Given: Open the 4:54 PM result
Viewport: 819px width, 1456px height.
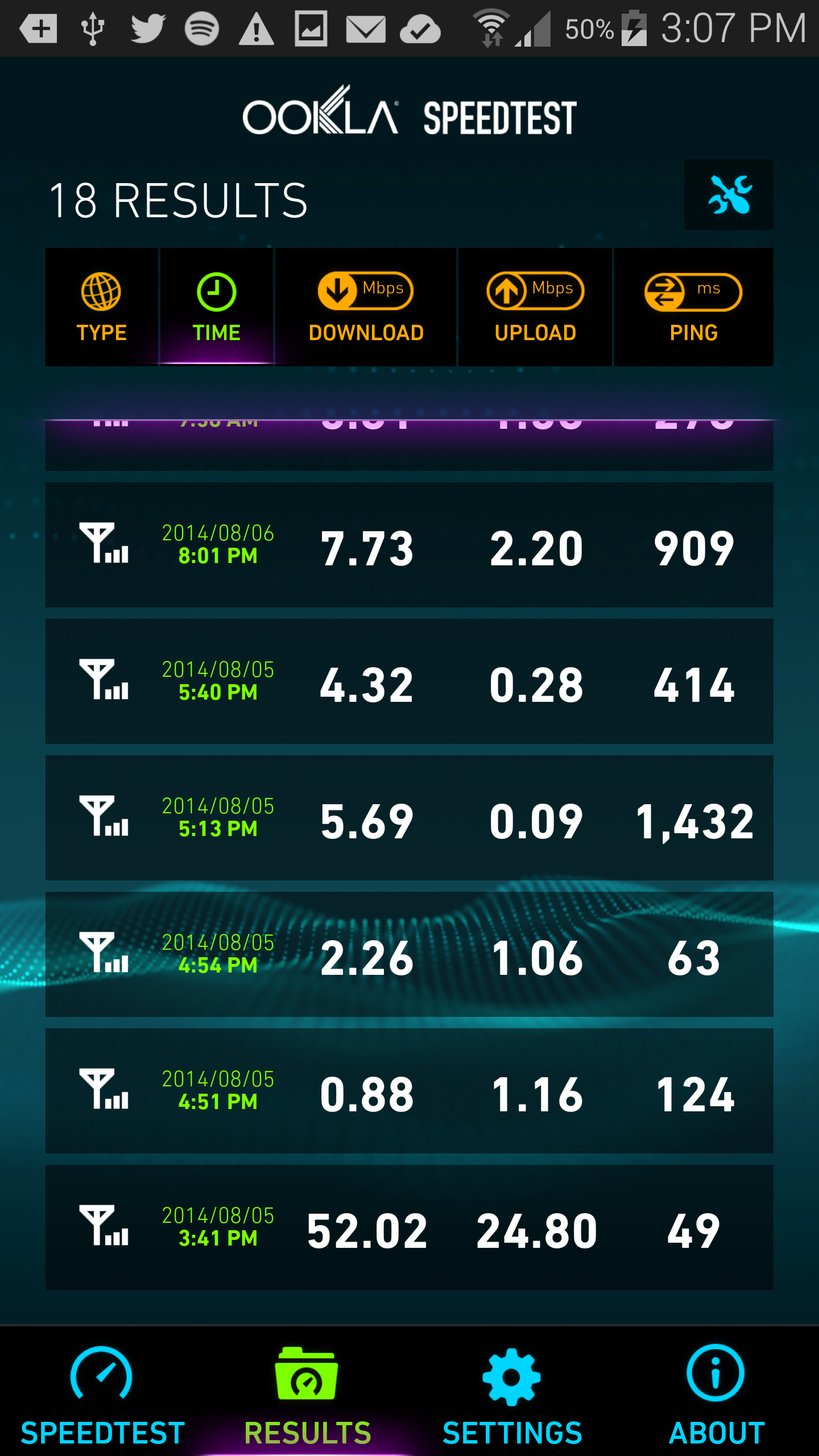Looking at the screenshot, I should 409,954.
